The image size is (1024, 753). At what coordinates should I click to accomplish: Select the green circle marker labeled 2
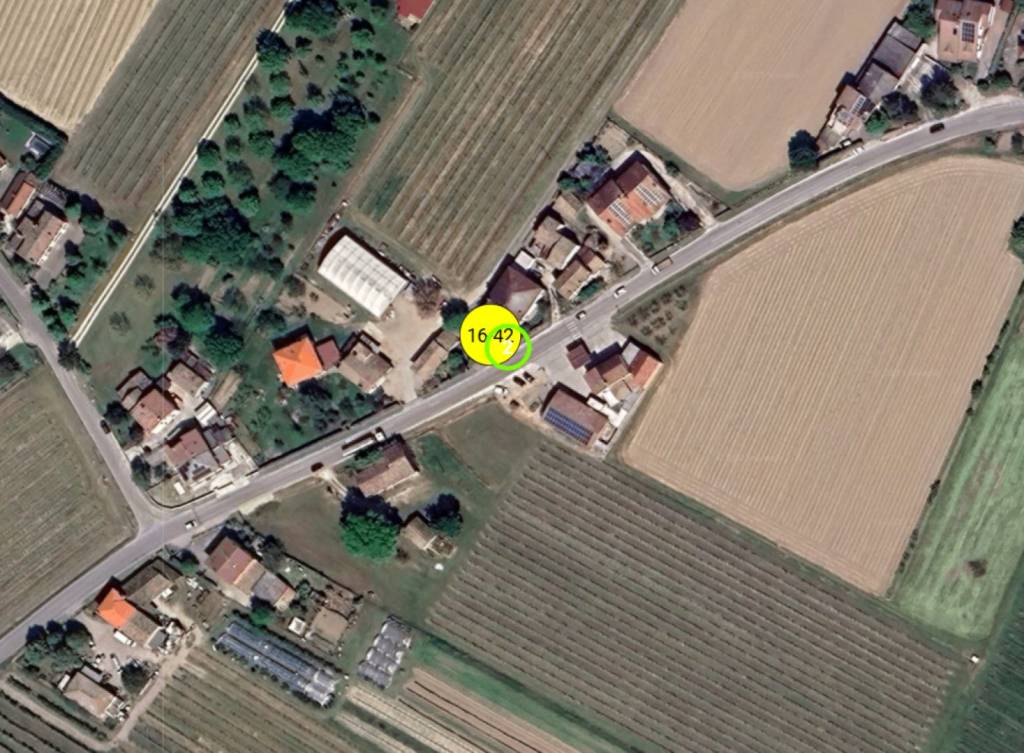pos(509,347)
